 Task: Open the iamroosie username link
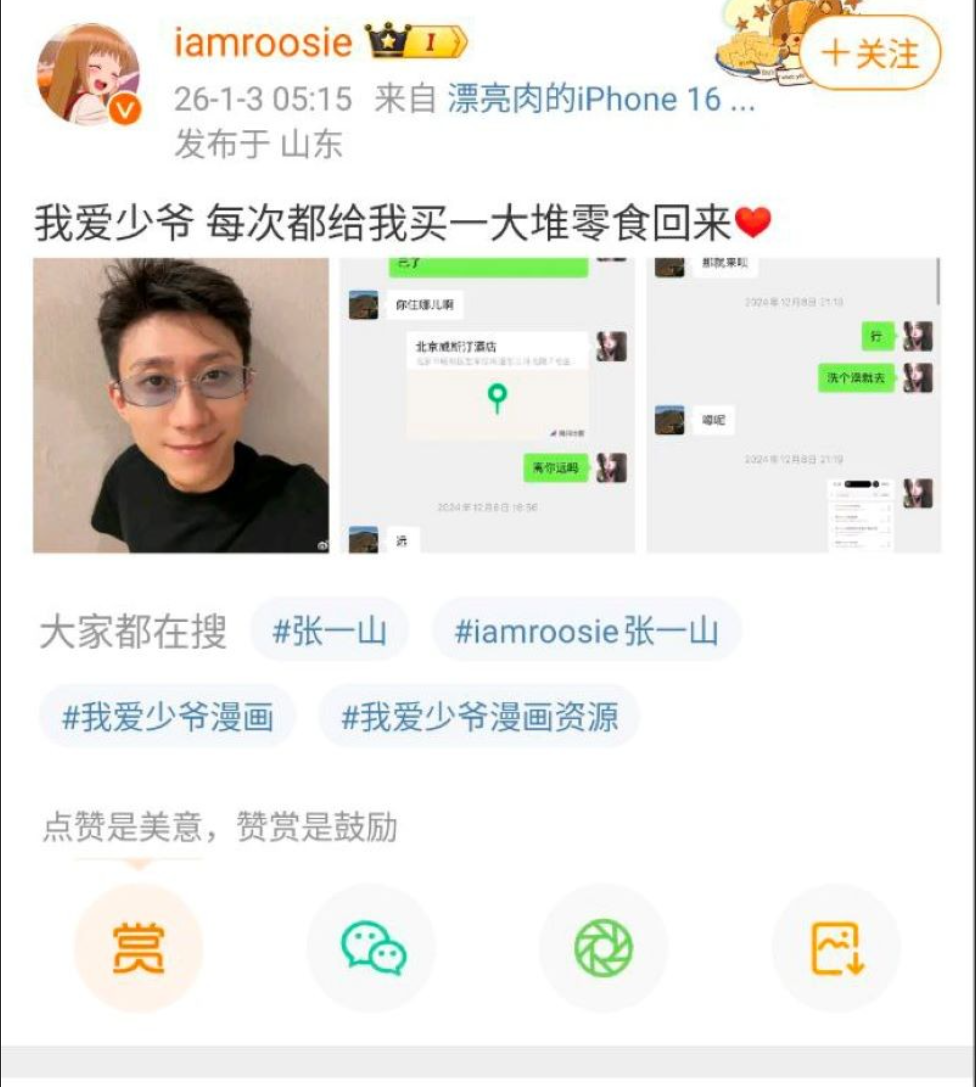point(263,42)
